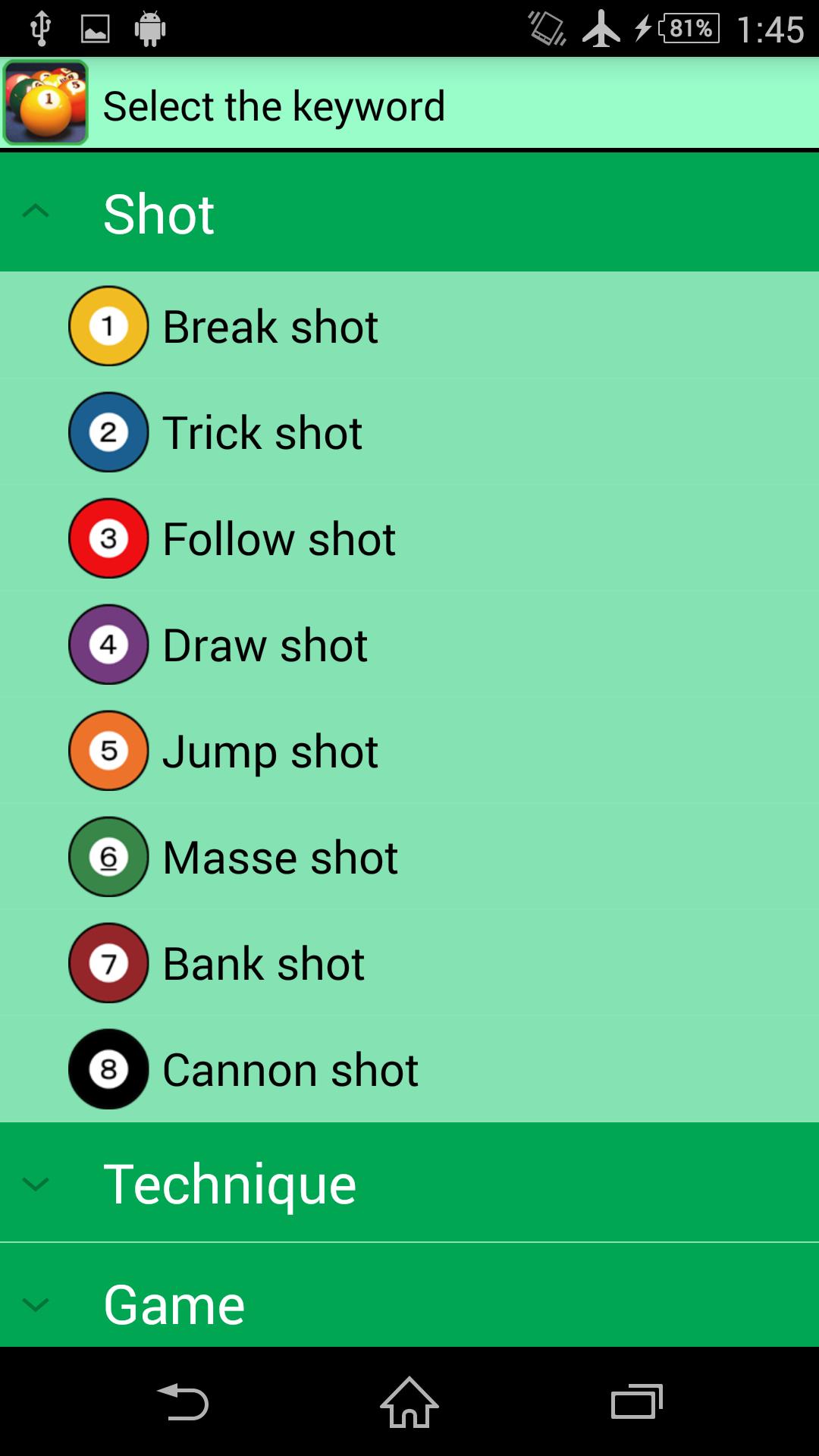Select the Break shot keyword
Viewport: 819px width, 1456px height.
(x=269, y=326)
